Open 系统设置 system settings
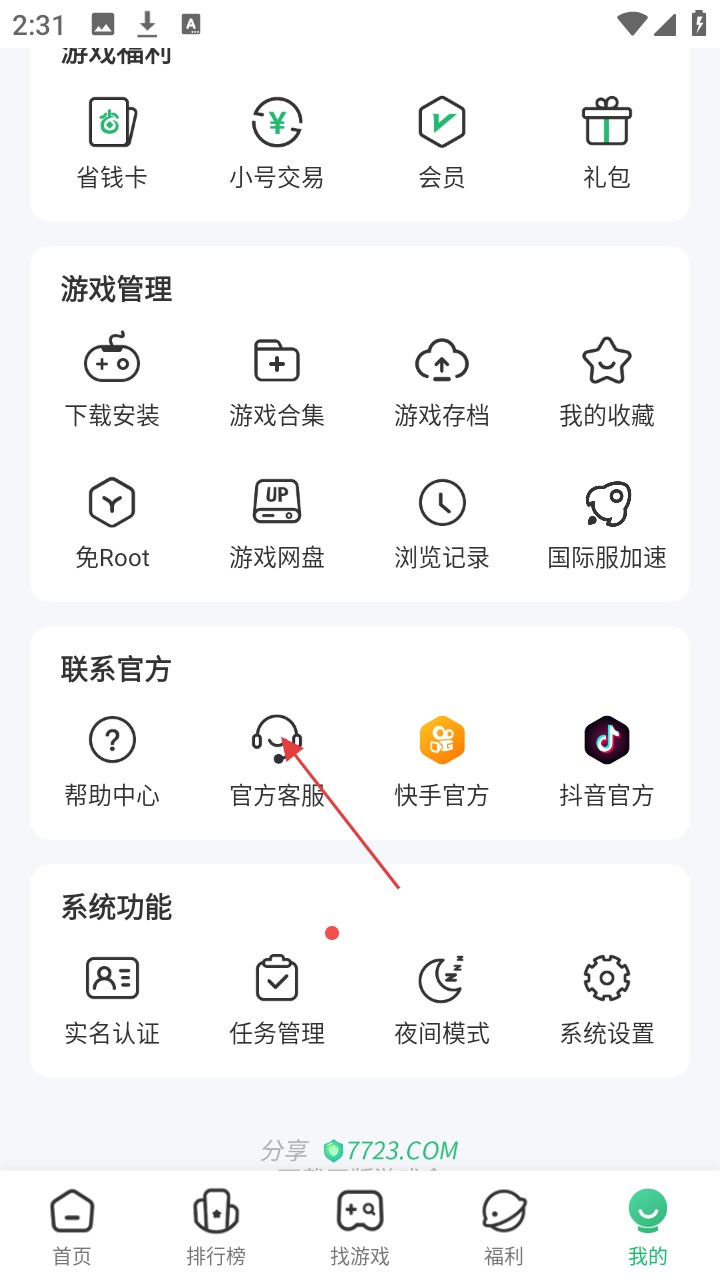The width and height of the screenshot is (720, 1280). [x=607, y=998]
